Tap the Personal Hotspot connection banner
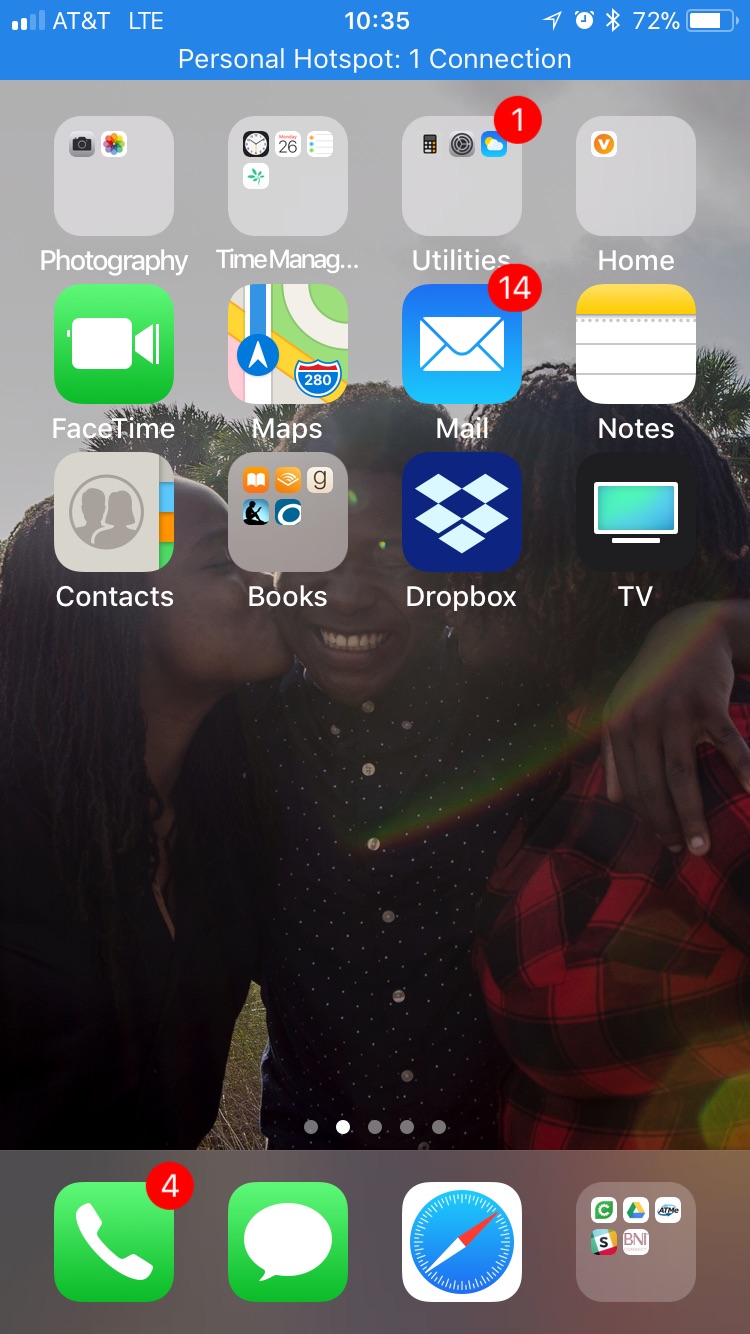750x1334 pixels. point(375,59)
